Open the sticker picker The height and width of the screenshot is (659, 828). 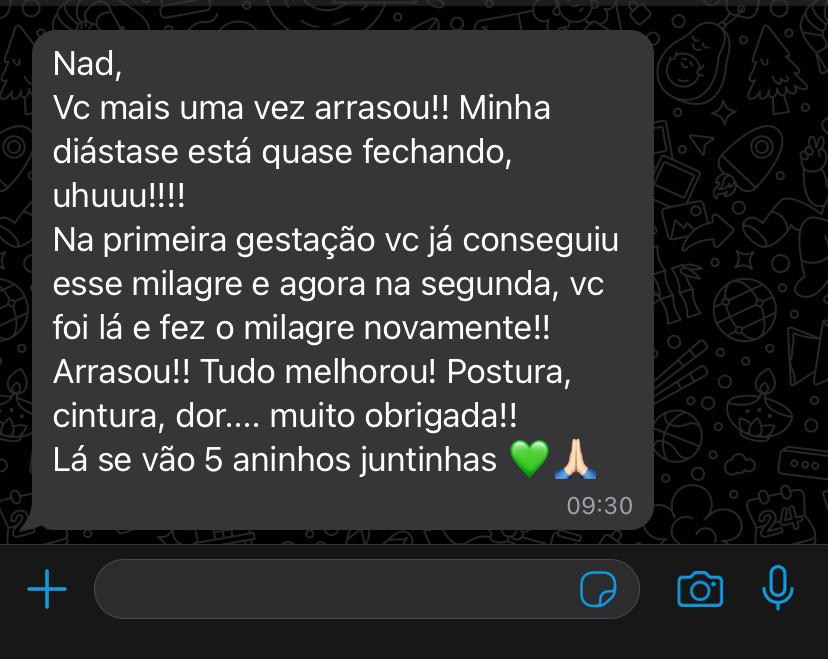tap(598, 590)
